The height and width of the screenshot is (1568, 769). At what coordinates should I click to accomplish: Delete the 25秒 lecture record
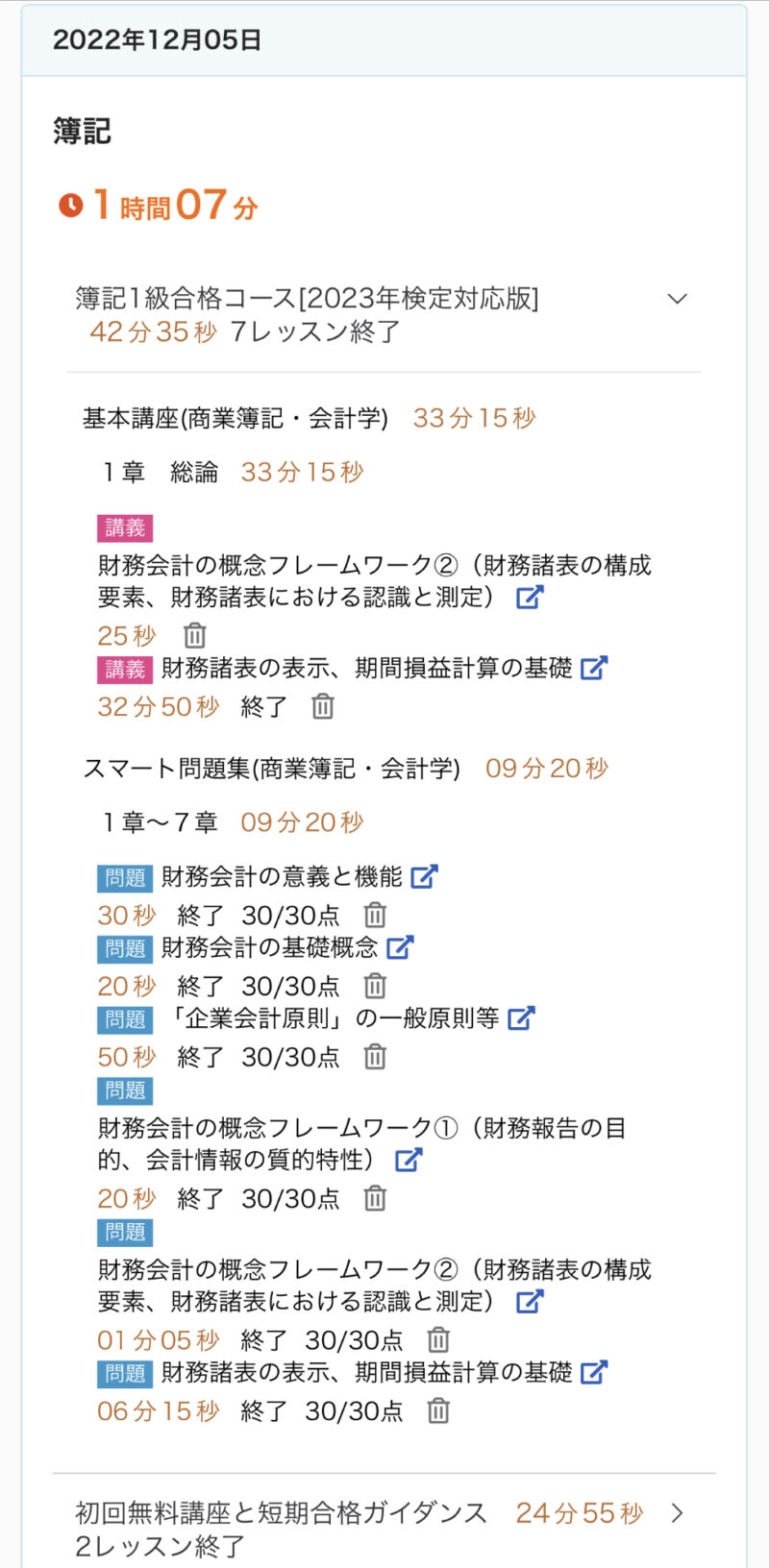[195, 635]
